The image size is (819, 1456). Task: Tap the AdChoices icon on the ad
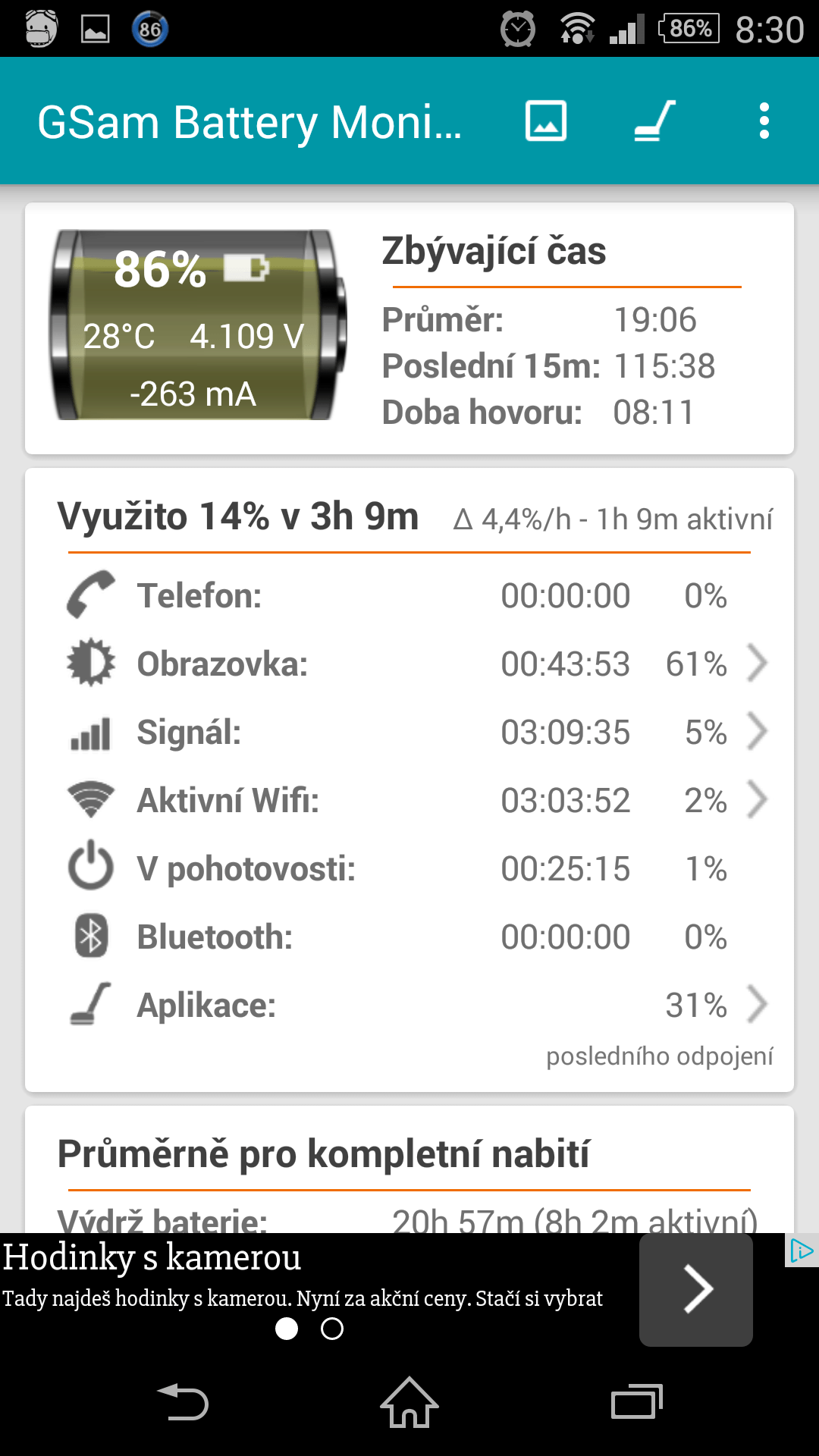coord(801,1250)
